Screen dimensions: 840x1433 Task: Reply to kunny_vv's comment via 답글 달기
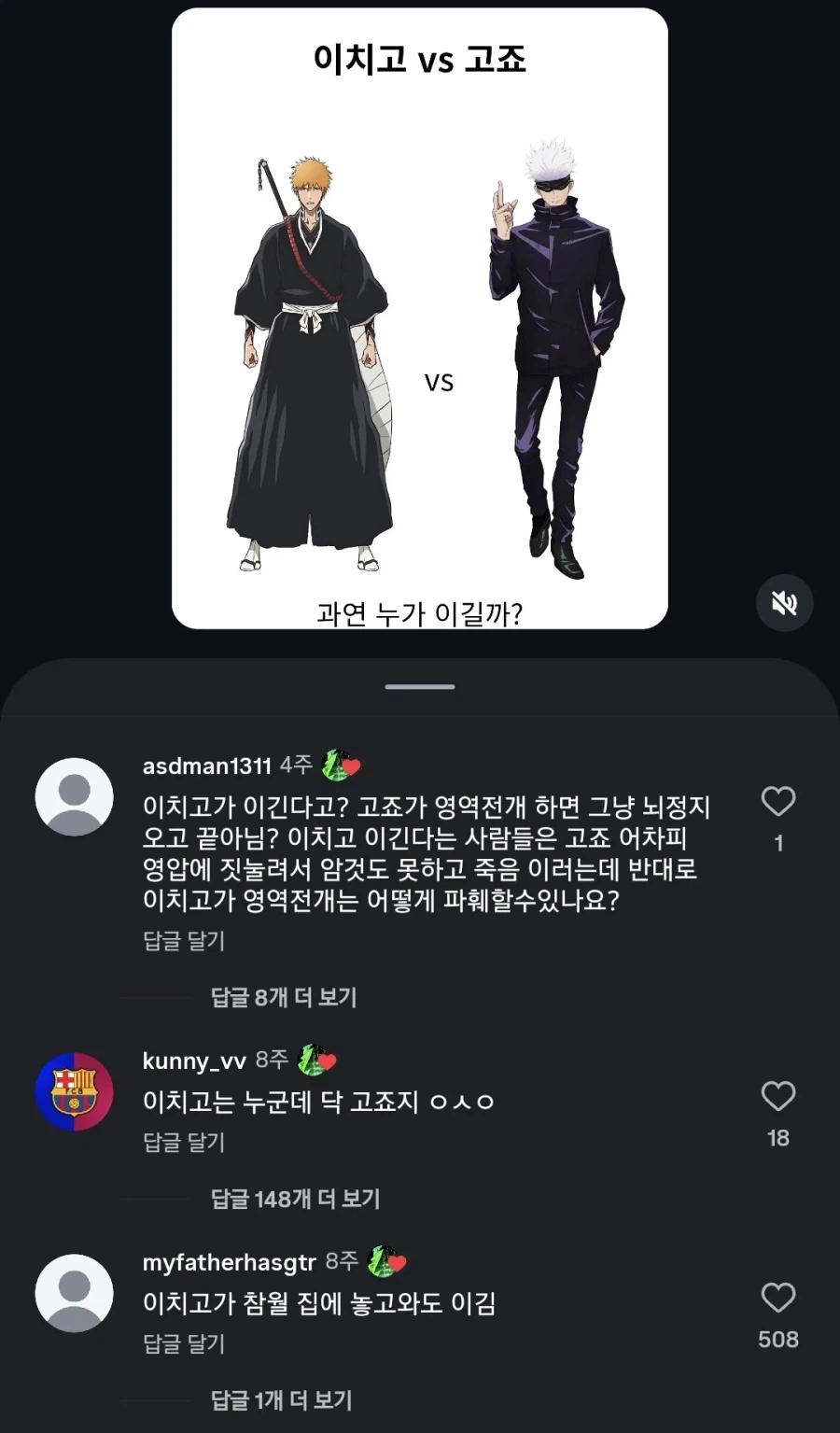[183, 1142]
